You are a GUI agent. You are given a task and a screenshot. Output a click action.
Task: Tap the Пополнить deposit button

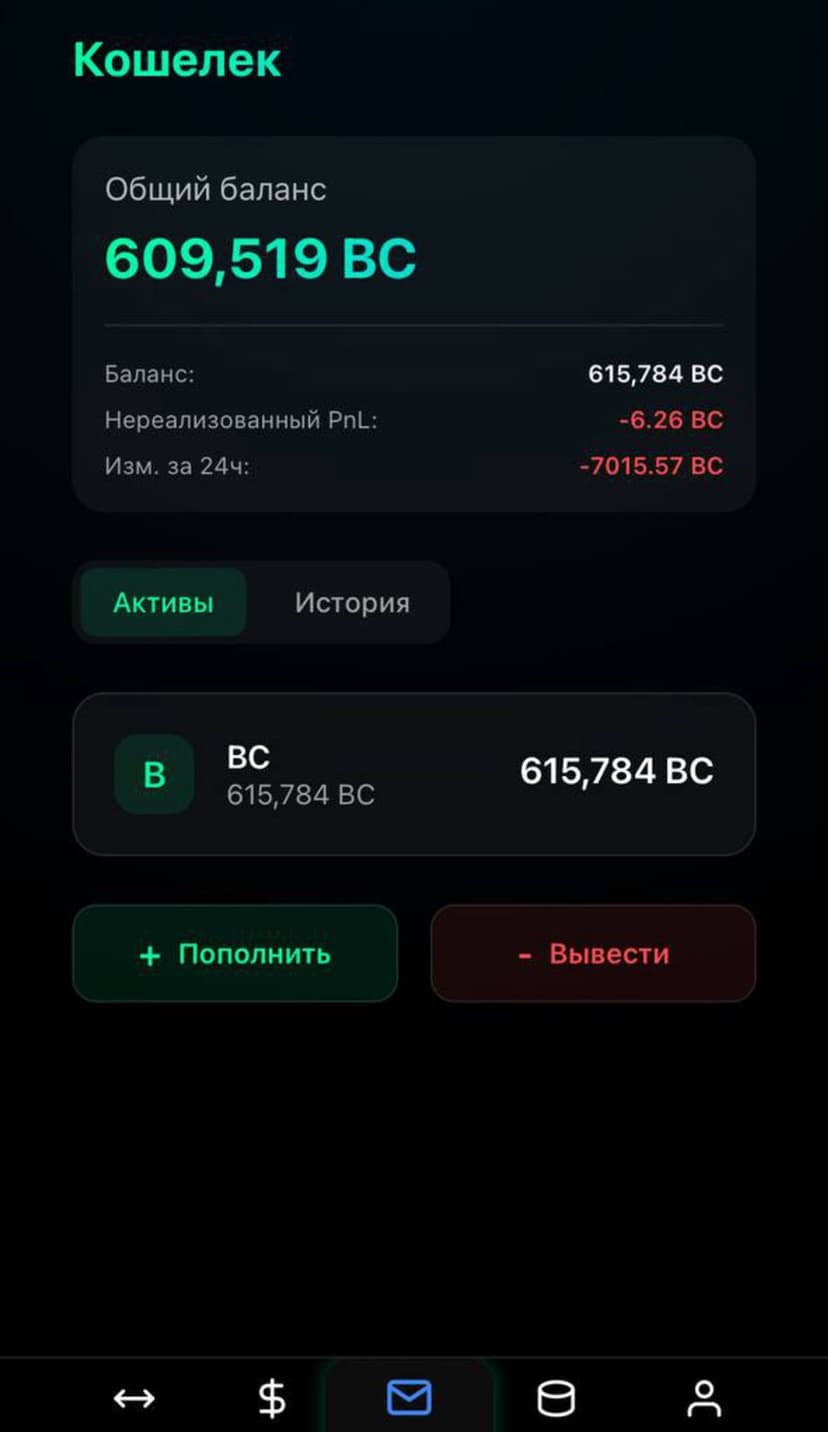pyautogui.click(x=235, y=954)
